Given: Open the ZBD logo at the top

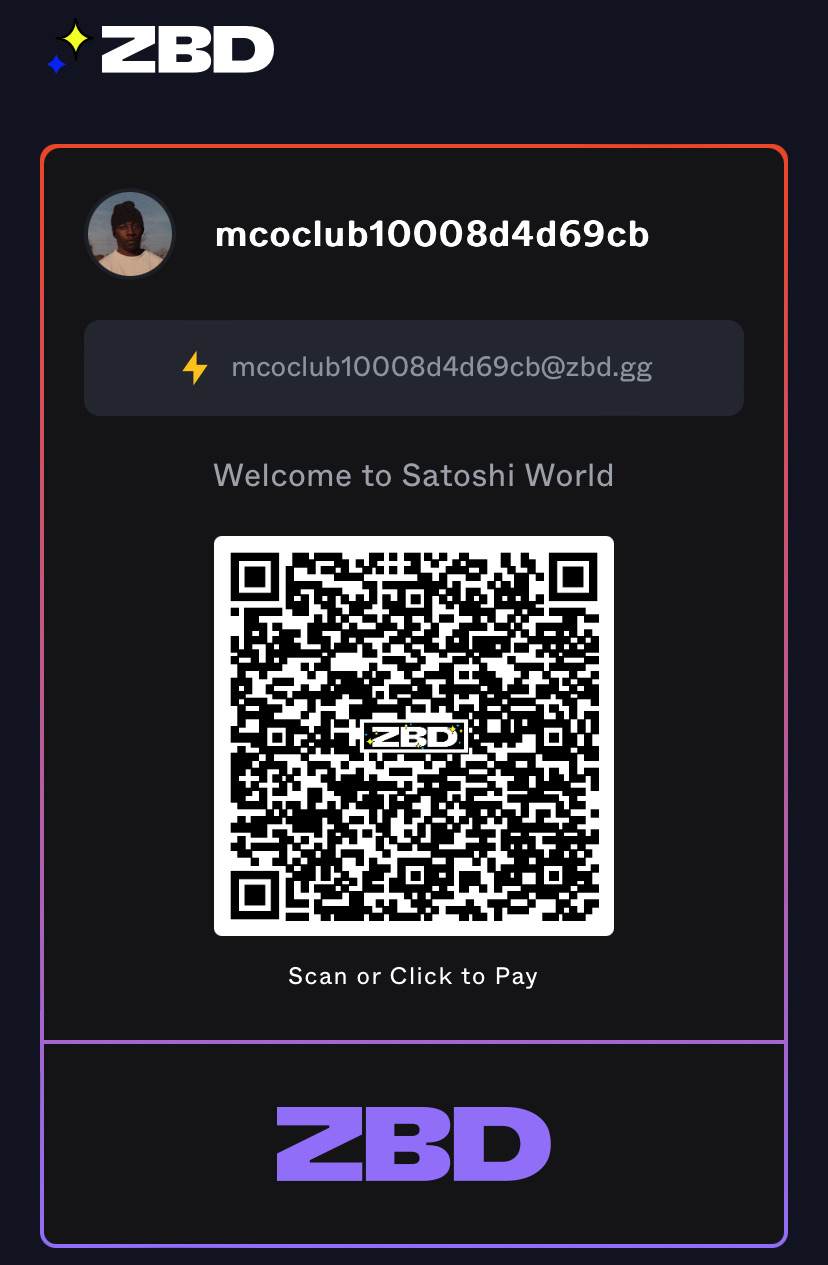Looking at the screenshot, I should click(162, 49).
